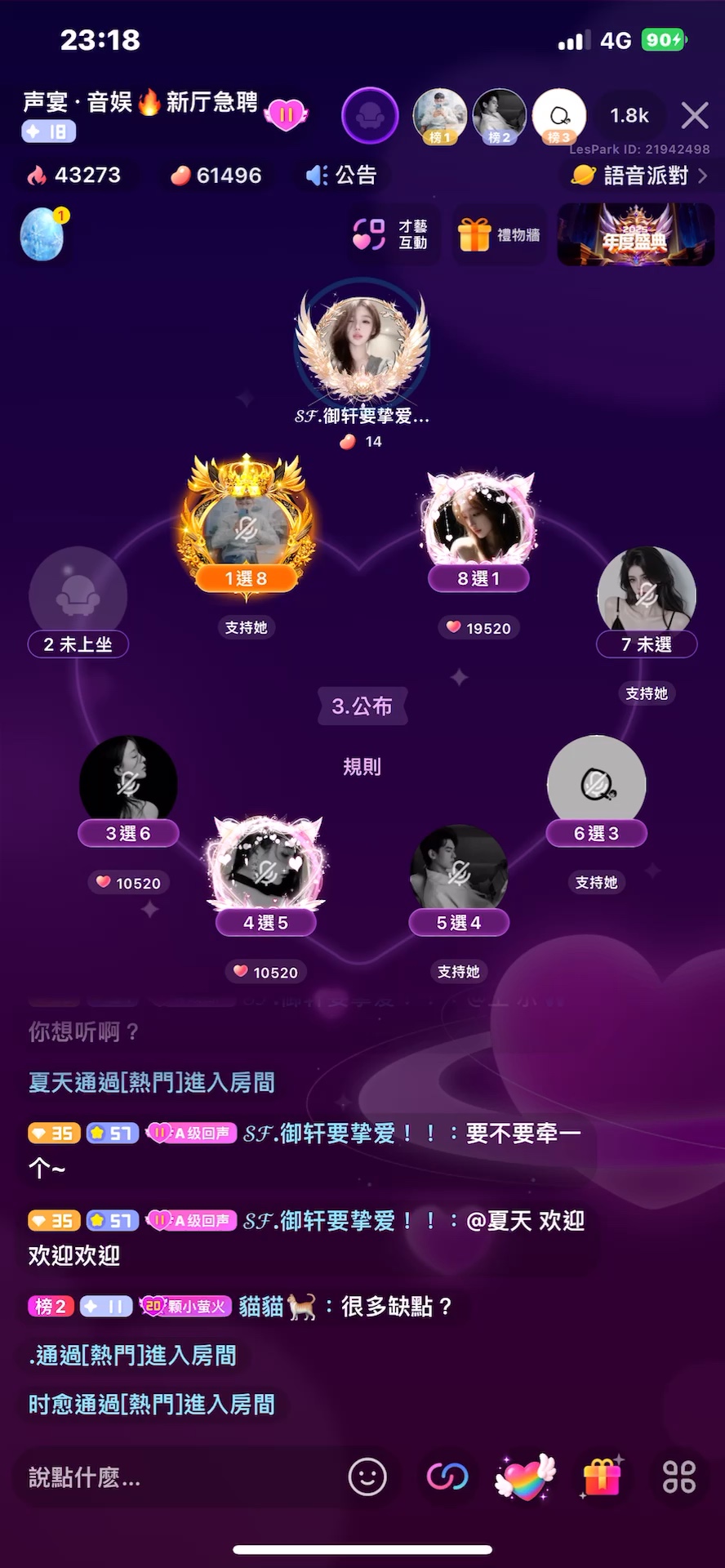Screen dimensions: 725x1568
Task: Send a rainbow heart like
Action: click(525, 1477)
